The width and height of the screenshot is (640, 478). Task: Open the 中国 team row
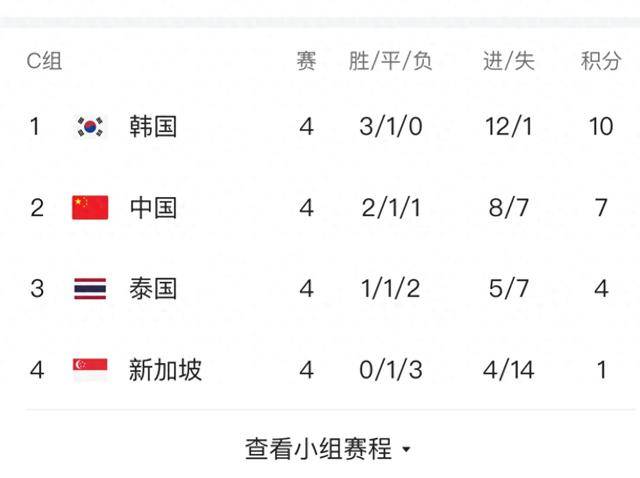coord(152,208)
